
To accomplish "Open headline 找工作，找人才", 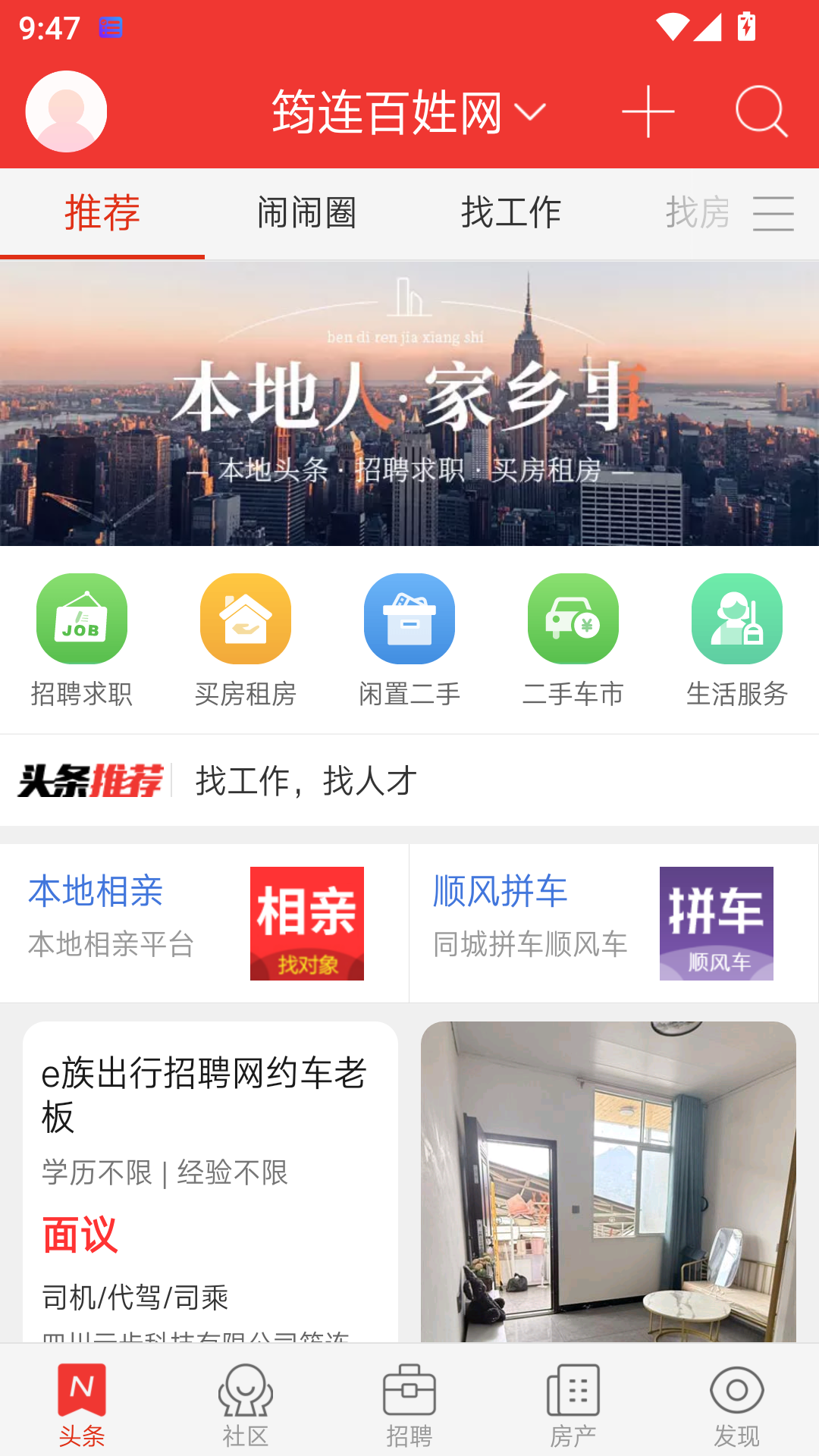I will click(306, 781).
